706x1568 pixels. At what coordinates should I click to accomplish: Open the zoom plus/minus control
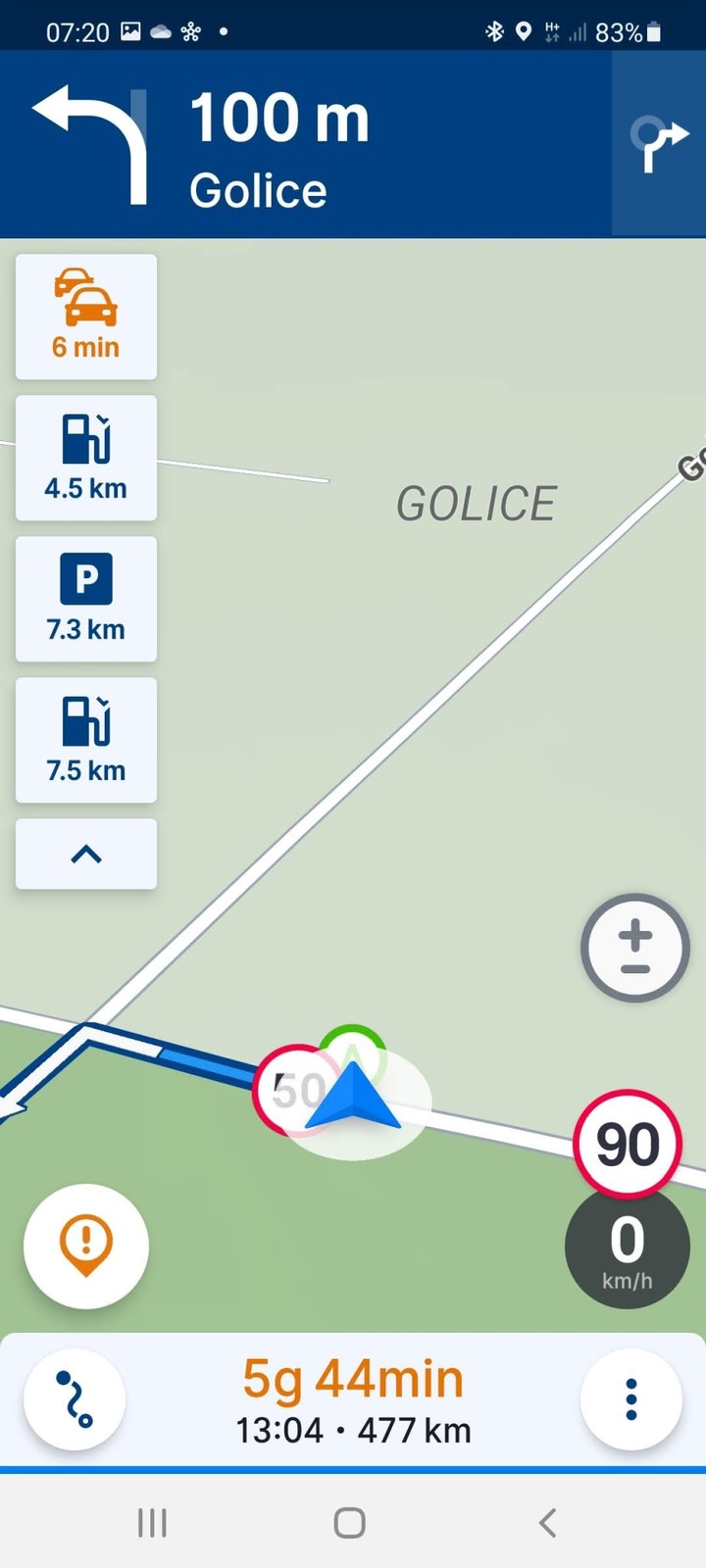point(635,948)
